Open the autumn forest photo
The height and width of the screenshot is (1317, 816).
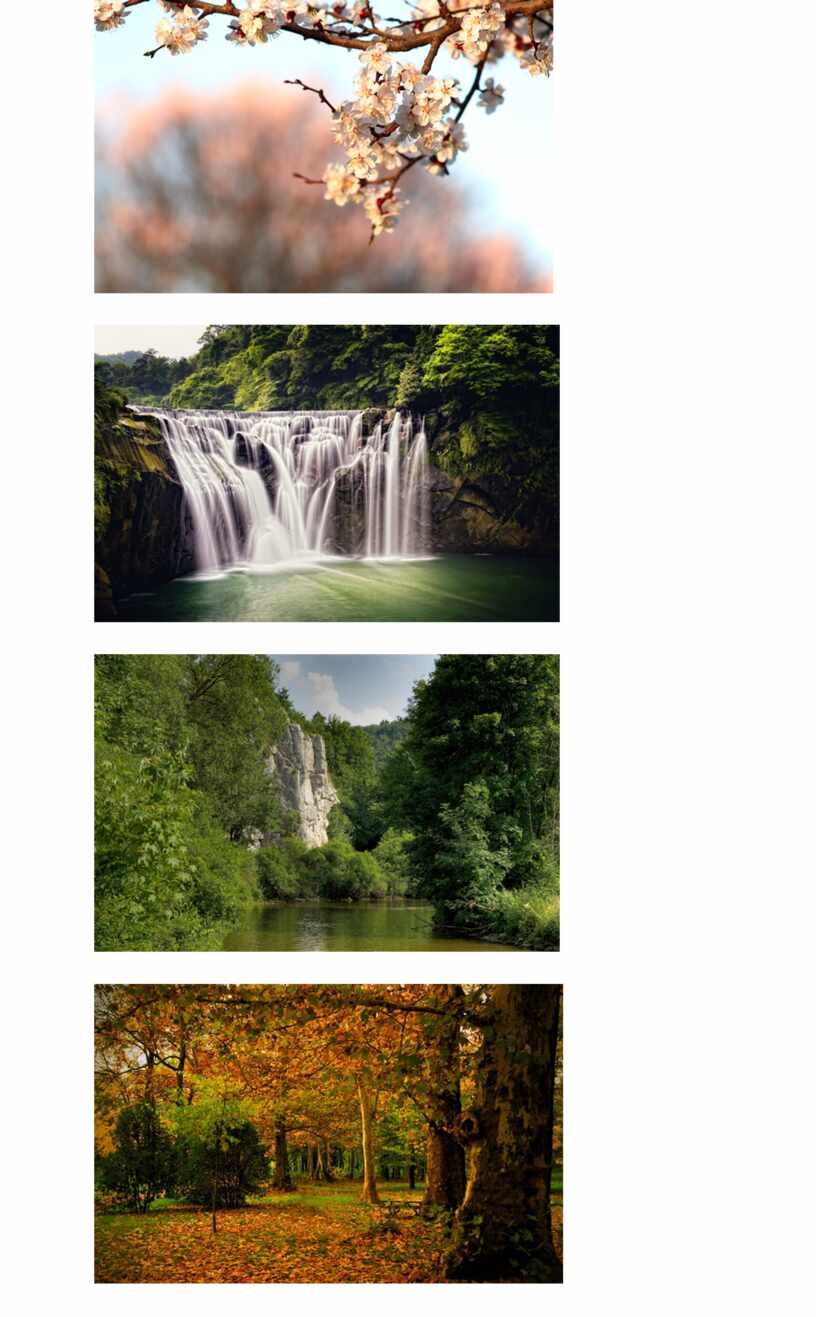coord(328,1134)
